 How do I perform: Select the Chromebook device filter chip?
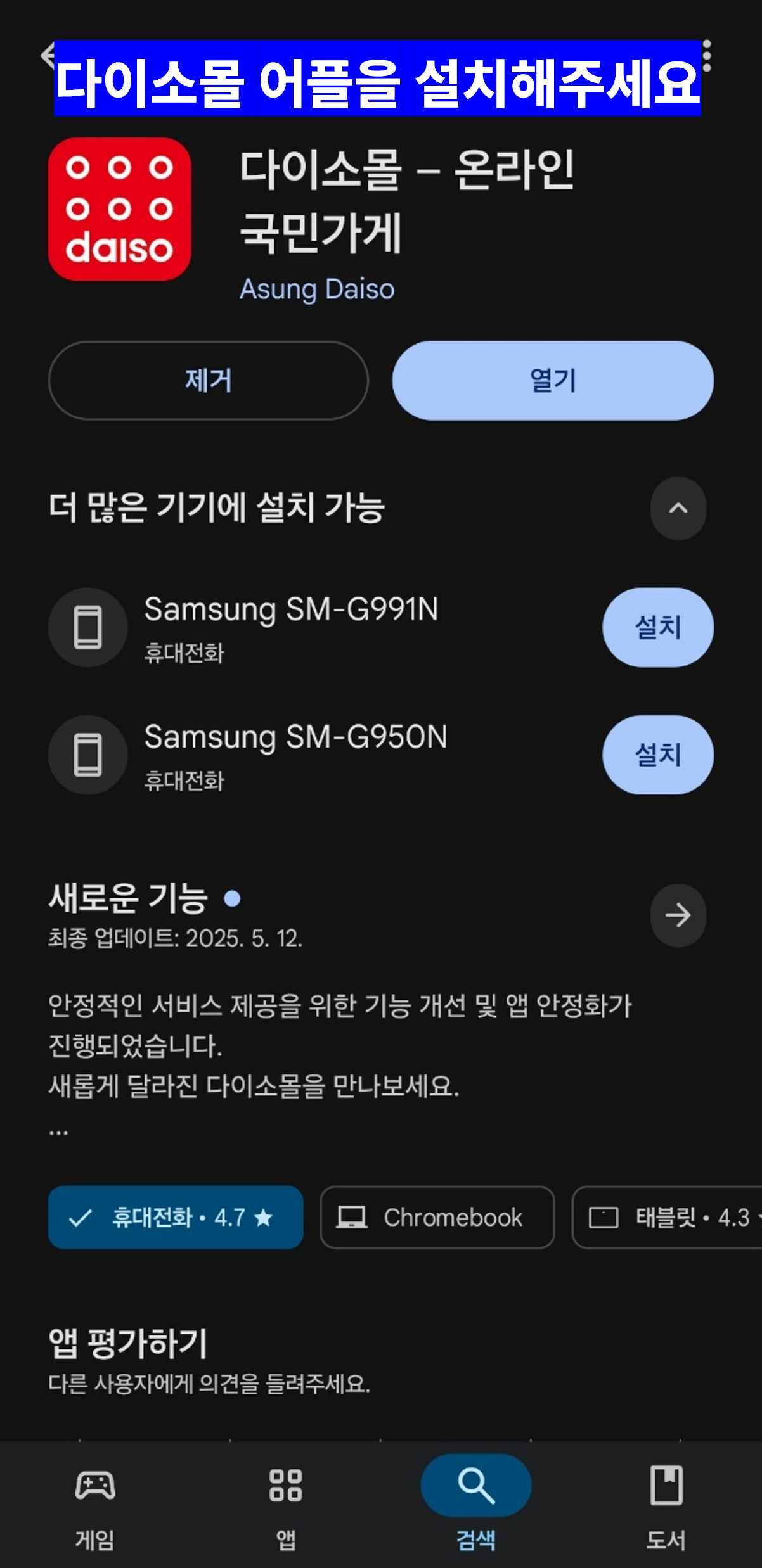[436, 1216]
